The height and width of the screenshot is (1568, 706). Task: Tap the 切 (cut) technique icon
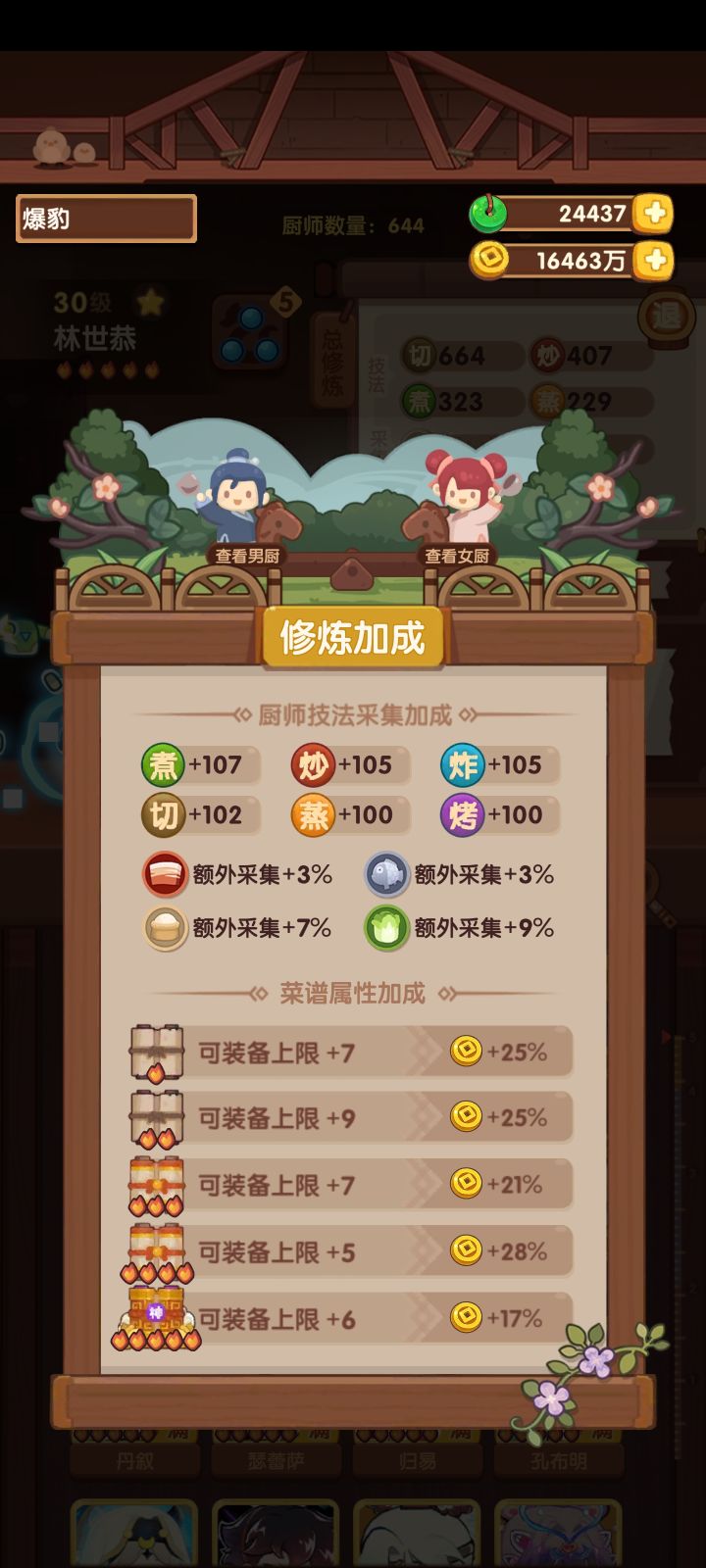[x=164, y=814]
